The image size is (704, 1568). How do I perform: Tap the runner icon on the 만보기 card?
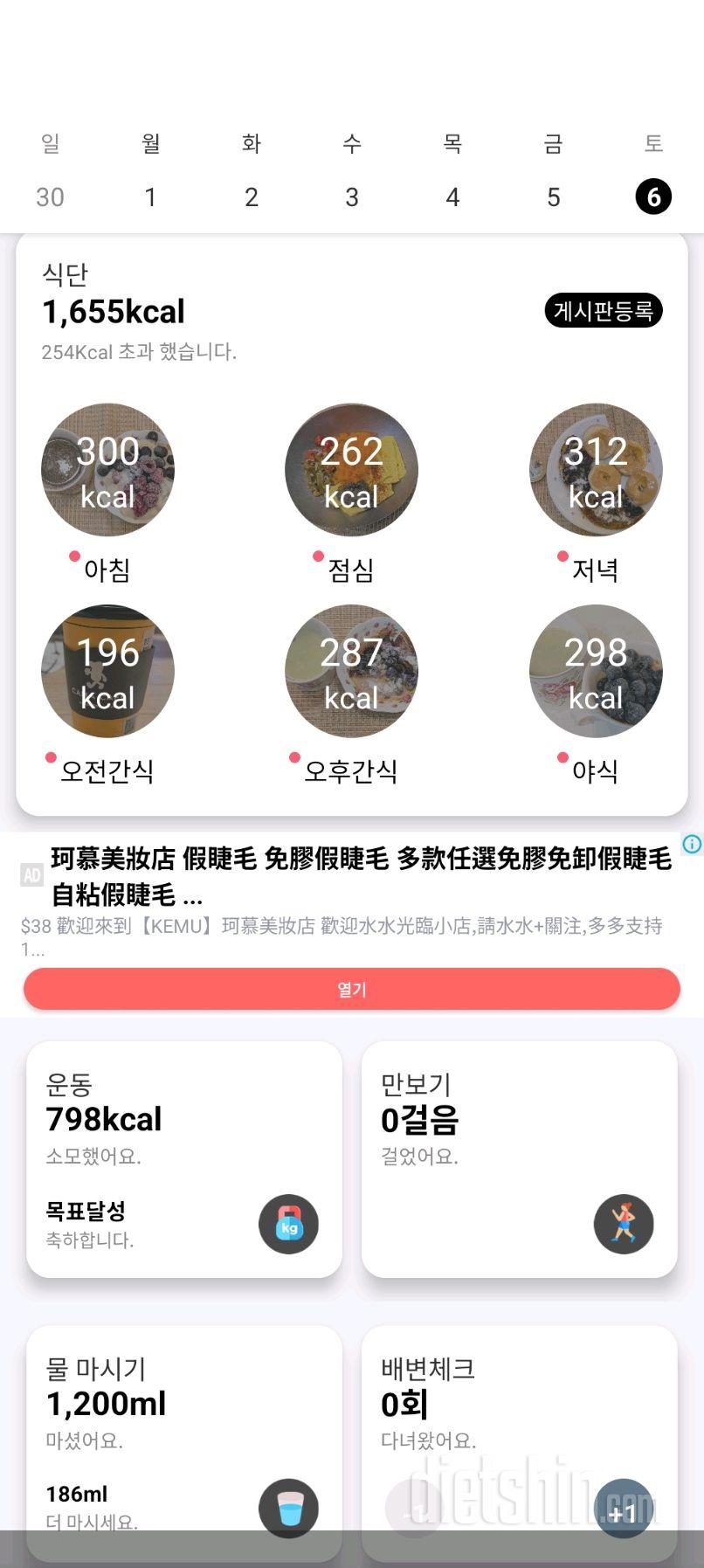pos(624,1224)
